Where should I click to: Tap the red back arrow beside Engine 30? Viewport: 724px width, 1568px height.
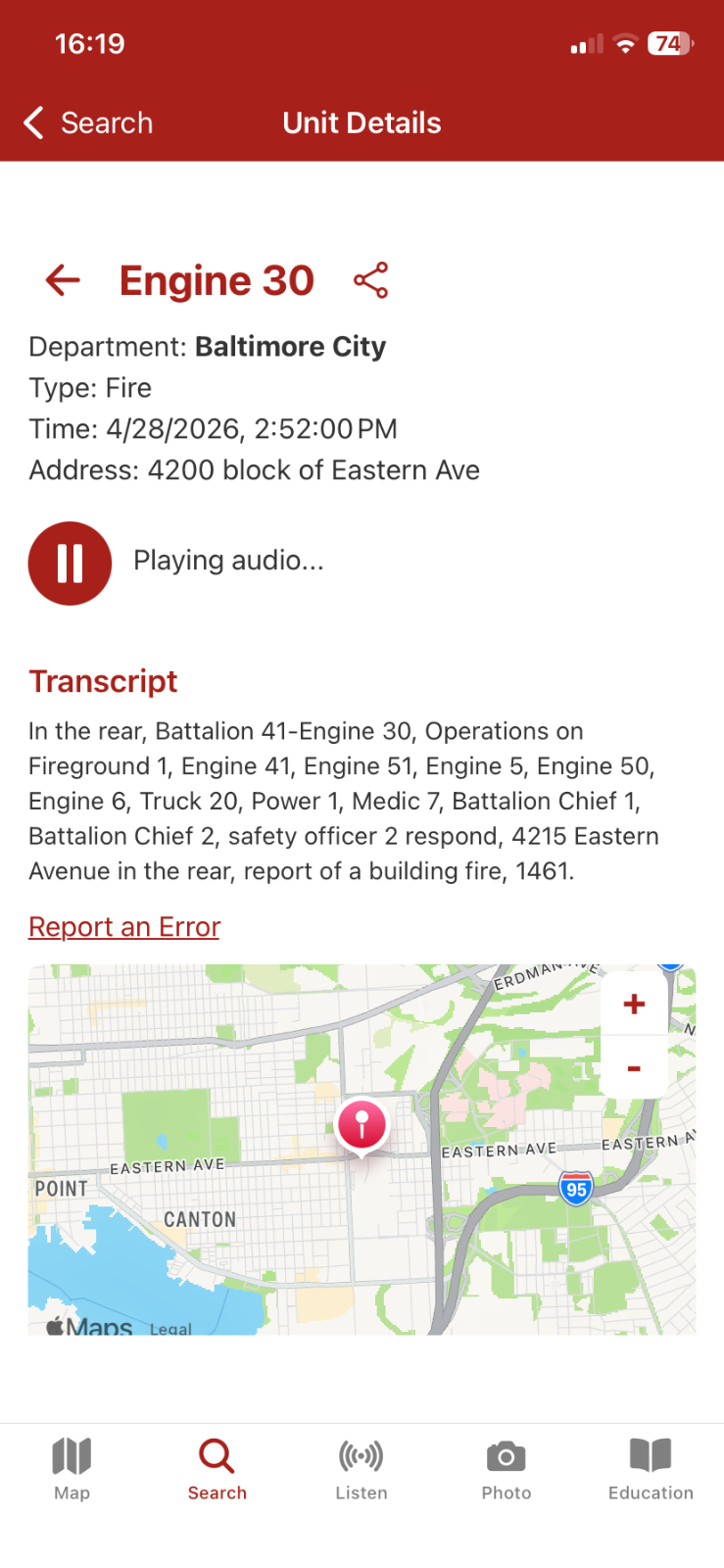coord(63,280)
